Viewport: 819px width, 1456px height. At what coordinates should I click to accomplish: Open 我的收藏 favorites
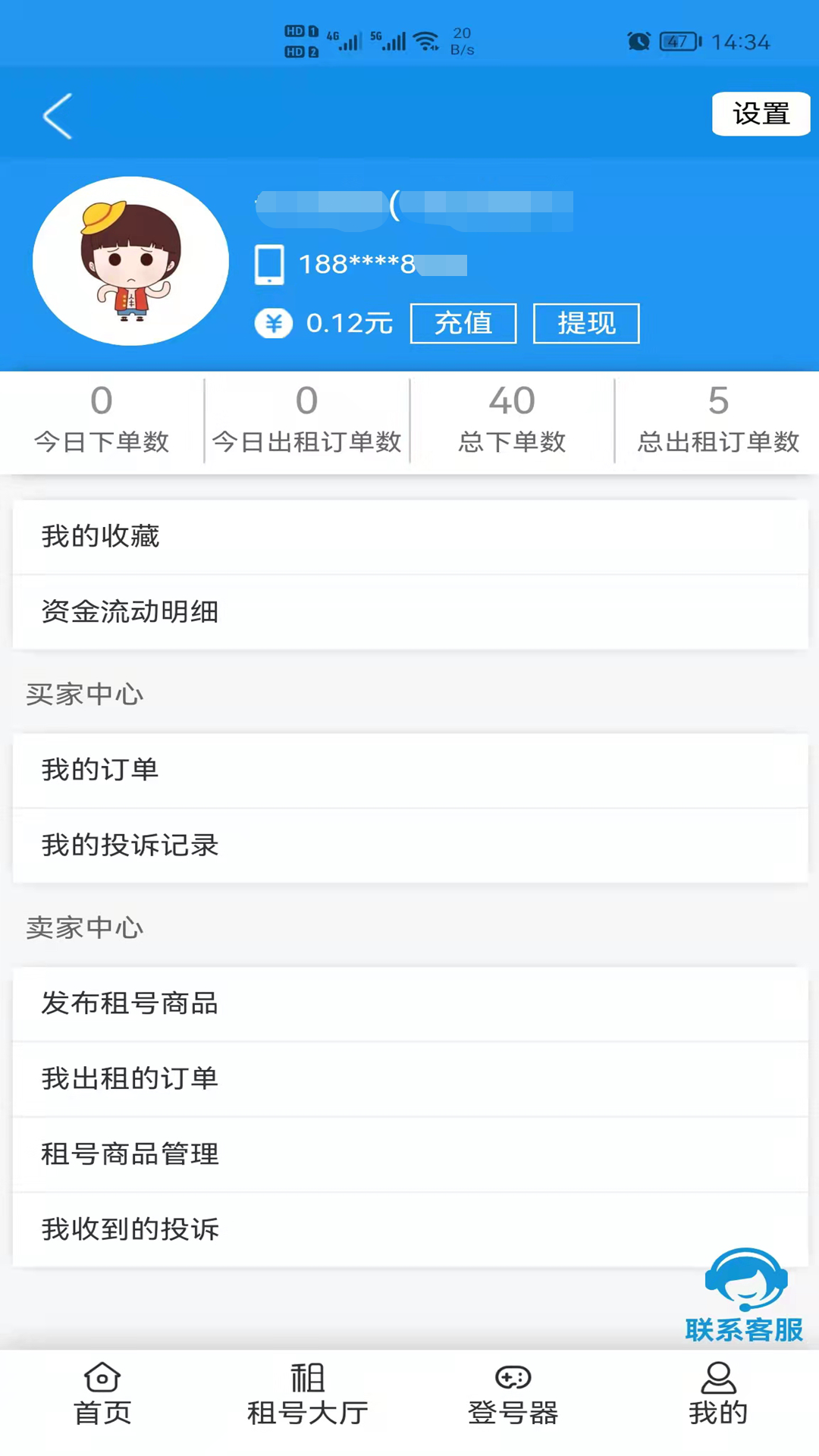pyautogui.click(x=409, y=537)
